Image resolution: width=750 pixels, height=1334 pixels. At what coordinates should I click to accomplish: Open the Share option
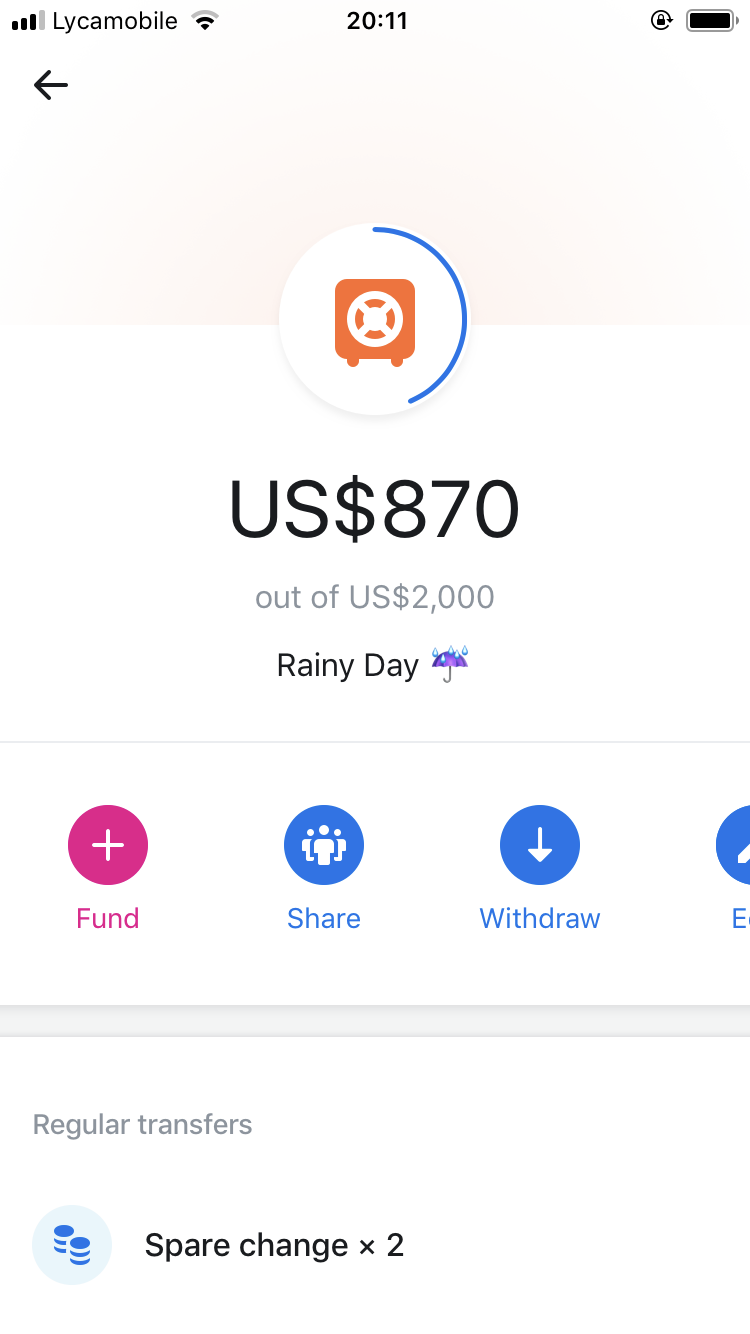(x=323, y=918)
